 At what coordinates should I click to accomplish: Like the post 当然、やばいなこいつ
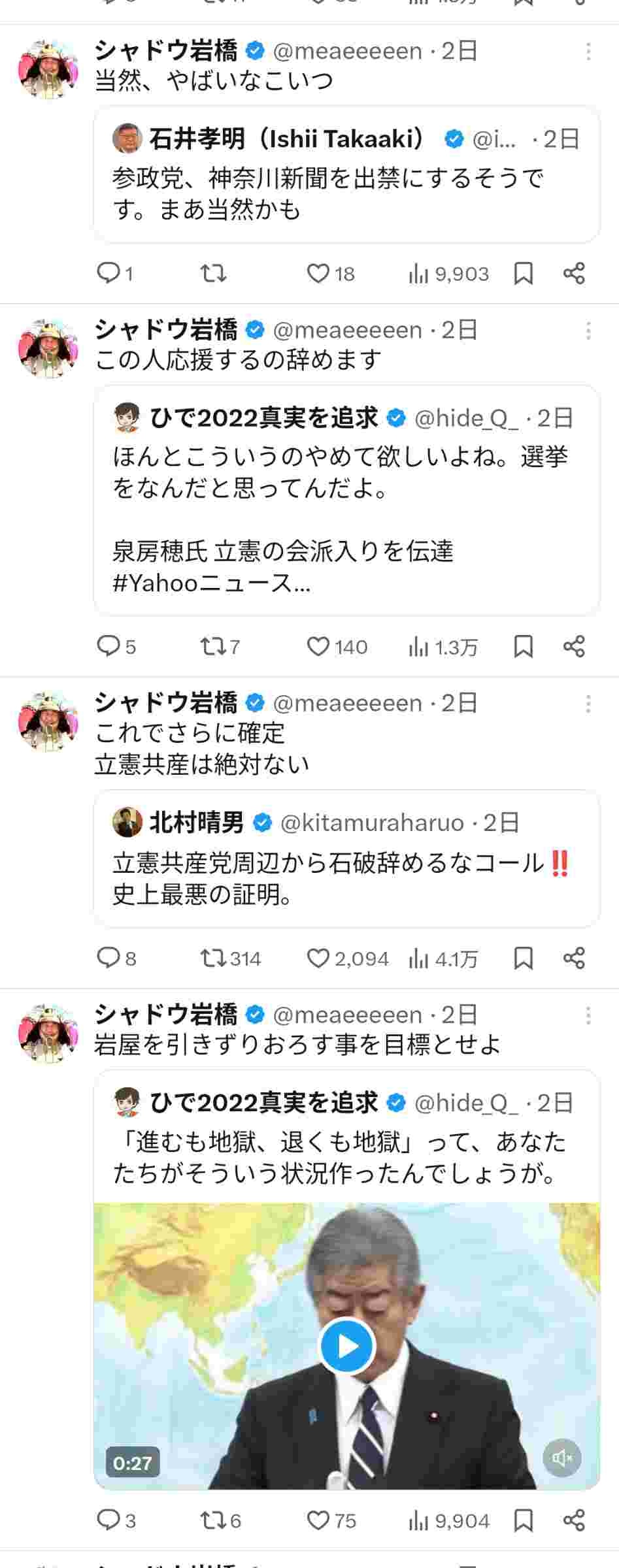click(318, 274)
